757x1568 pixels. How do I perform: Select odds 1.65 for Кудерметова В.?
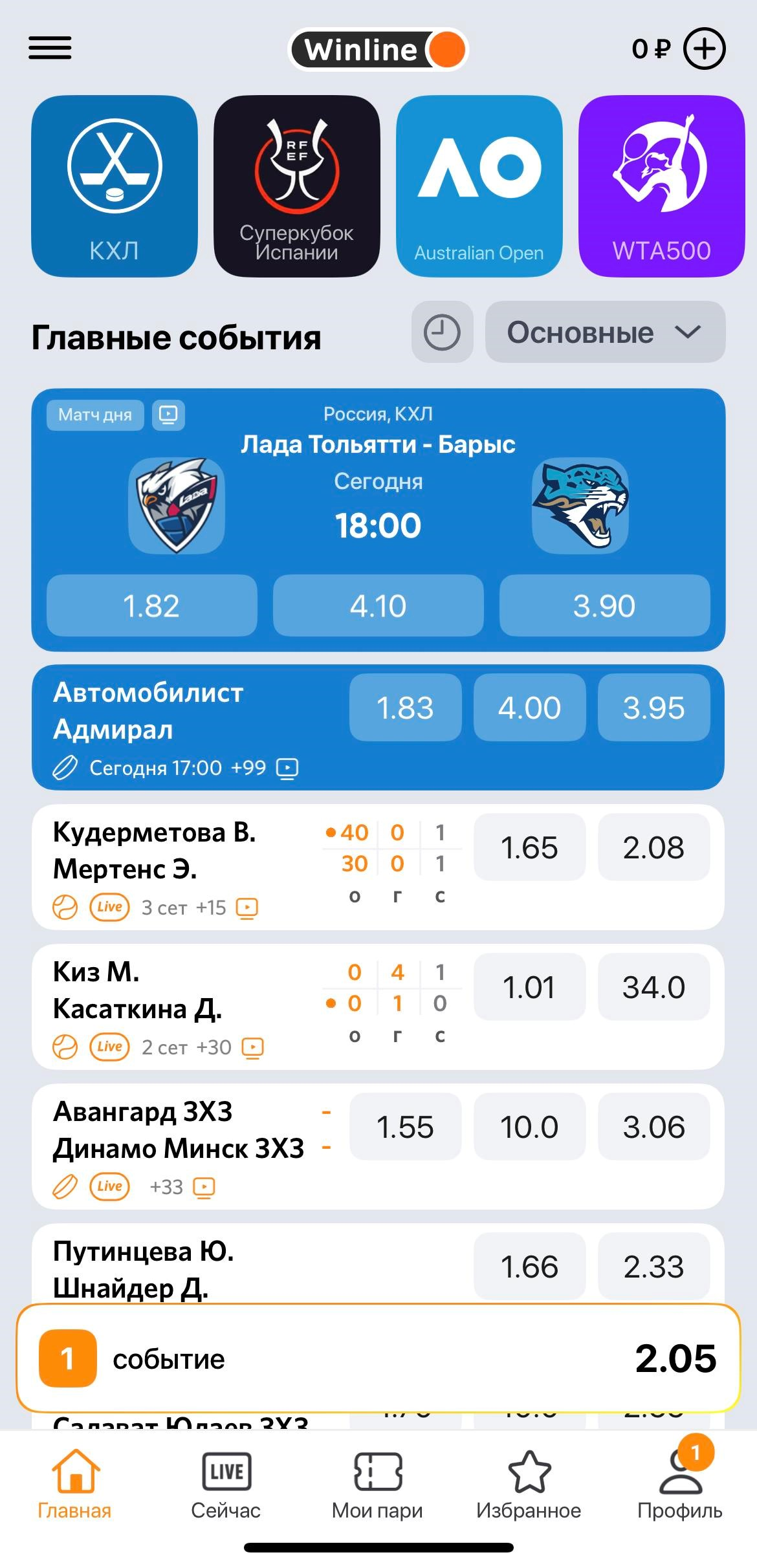point(529,847)
